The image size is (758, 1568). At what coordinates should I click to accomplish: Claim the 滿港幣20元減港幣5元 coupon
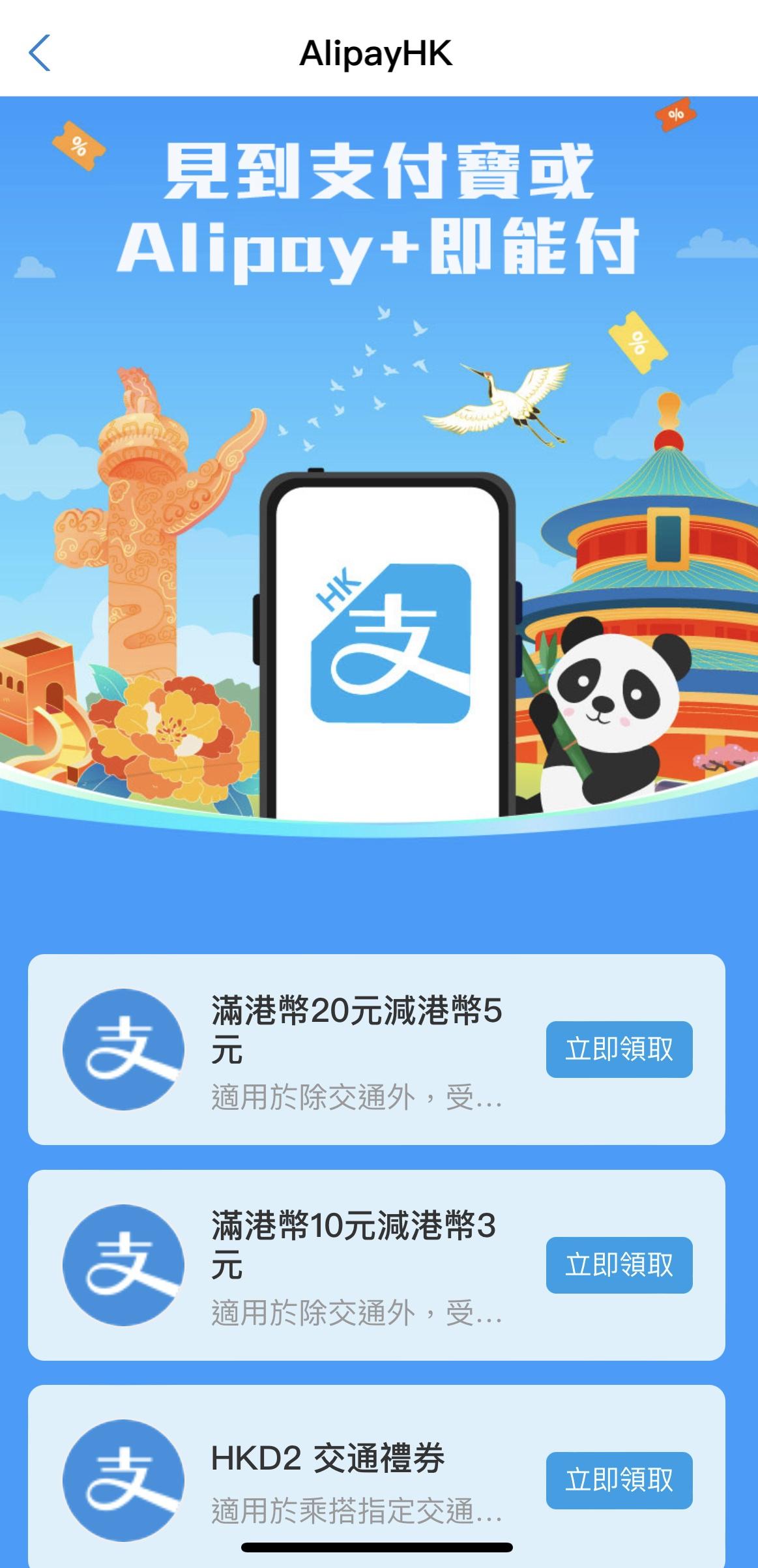click(619, 1049)
